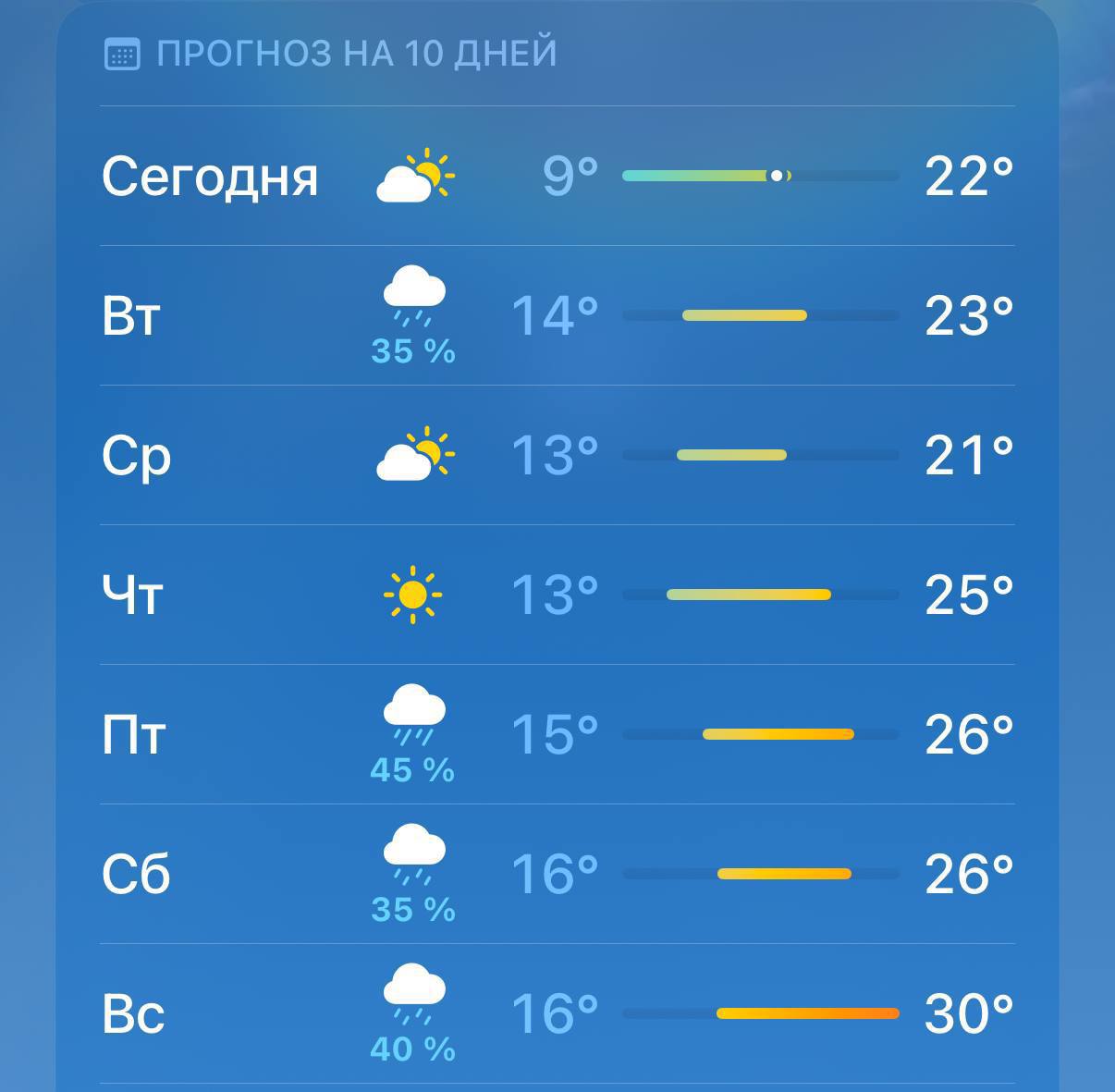
Task: Tap the Saturday (Сб) forecast row
Action: coord(557,874)
